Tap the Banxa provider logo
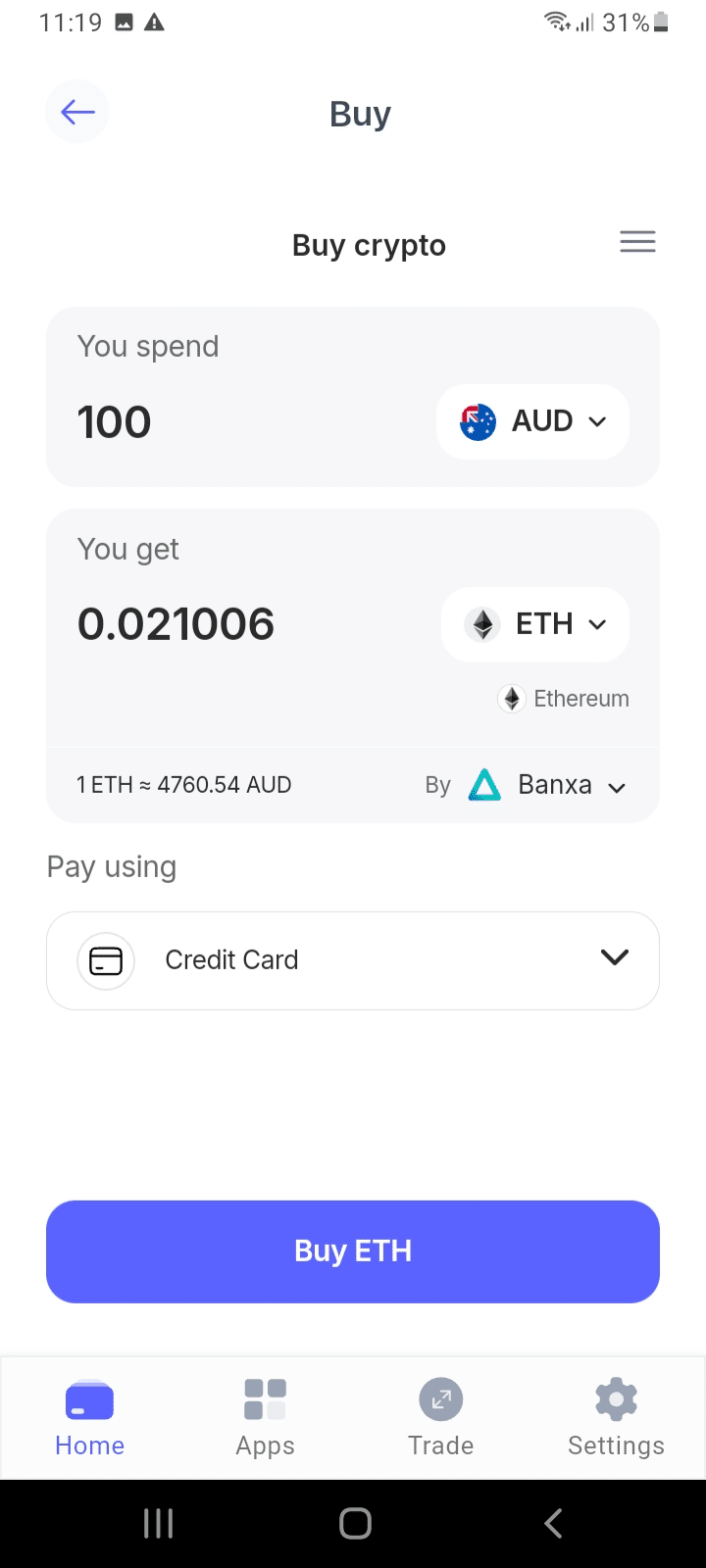The width and height of the screenshot is (706, 1568). click(484, 785)
